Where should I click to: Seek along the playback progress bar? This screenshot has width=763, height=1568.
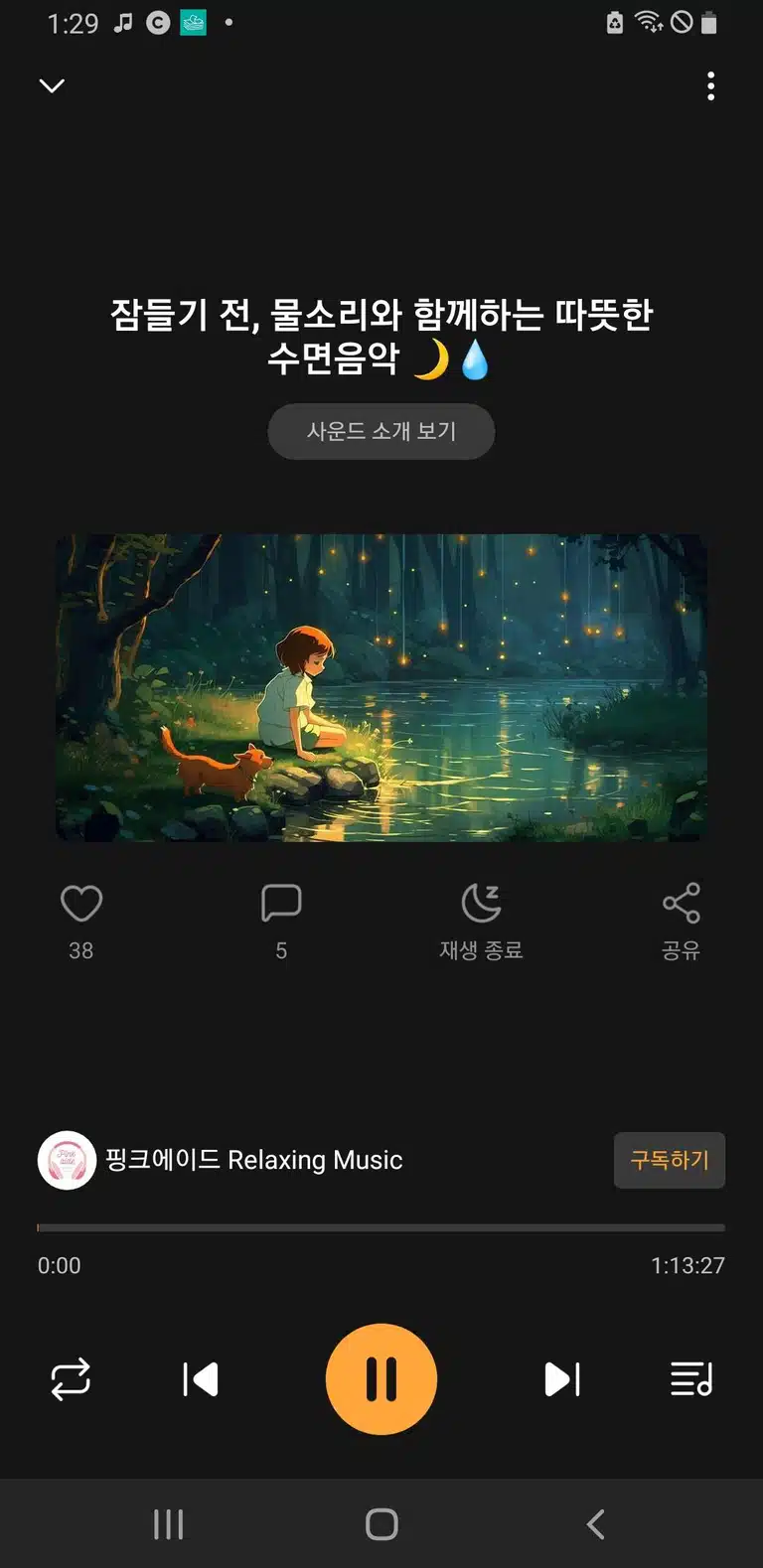tap(381, 1228)
